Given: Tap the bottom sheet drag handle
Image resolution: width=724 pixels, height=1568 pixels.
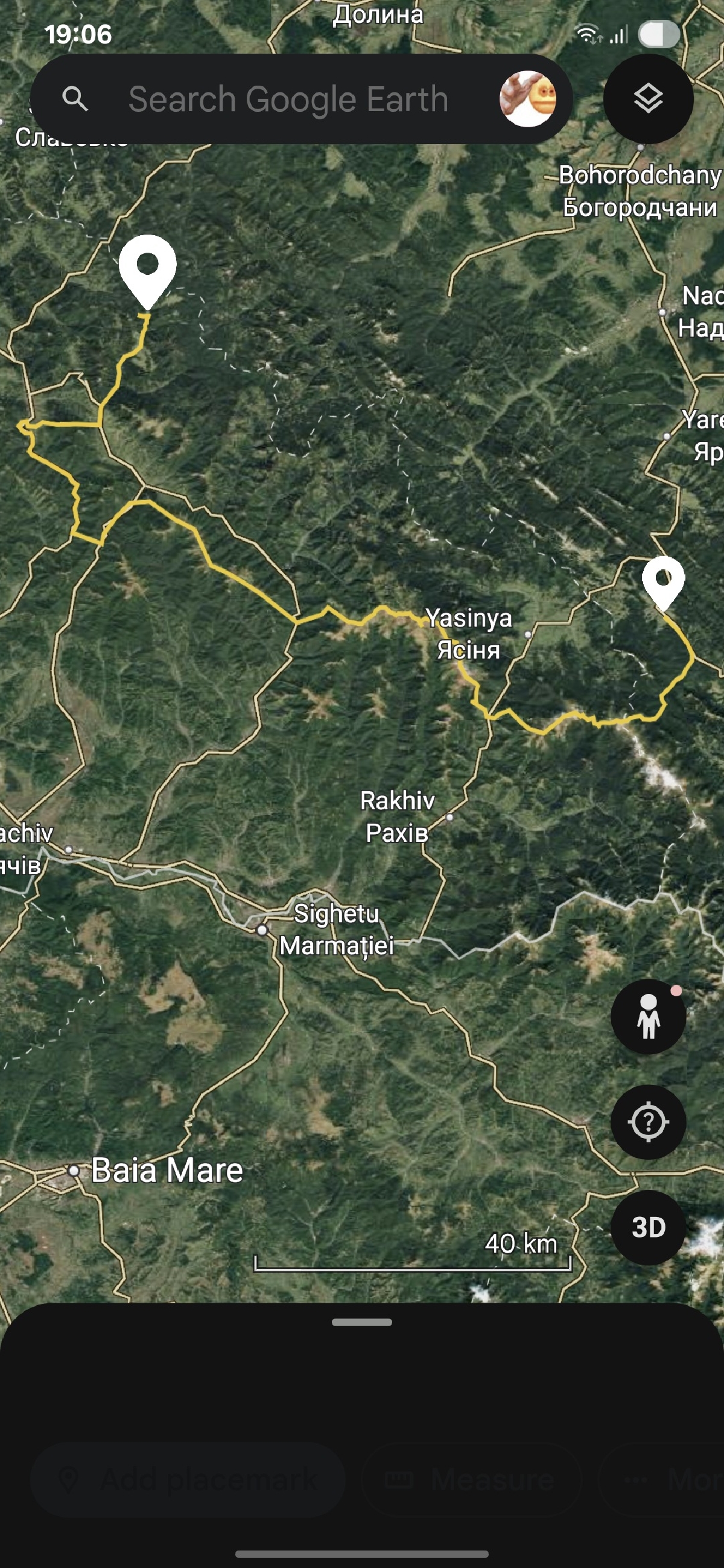Looking at the screenshot, I should 361,1322.
